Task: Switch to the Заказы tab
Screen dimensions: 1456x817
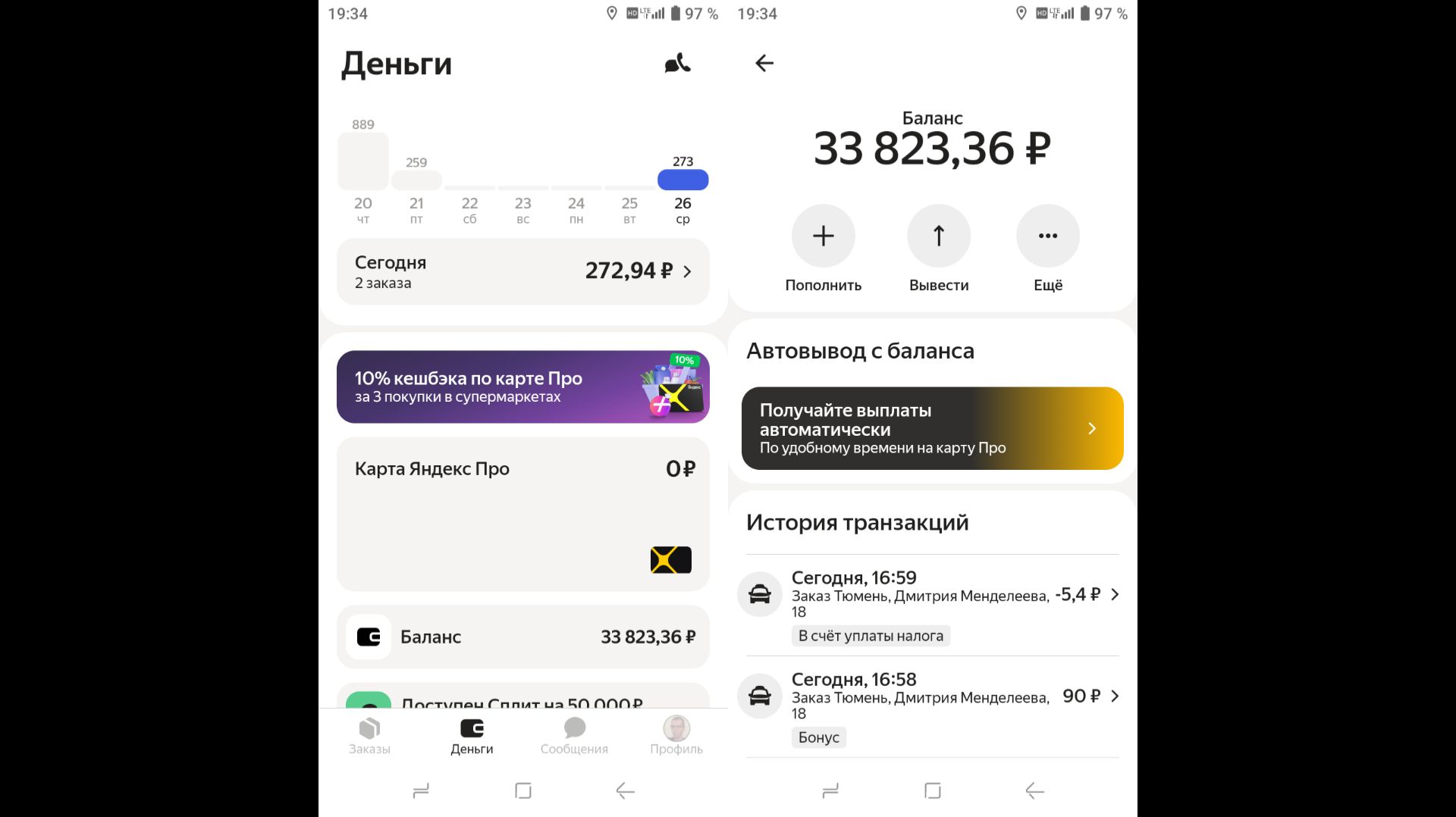Action: 369,737
